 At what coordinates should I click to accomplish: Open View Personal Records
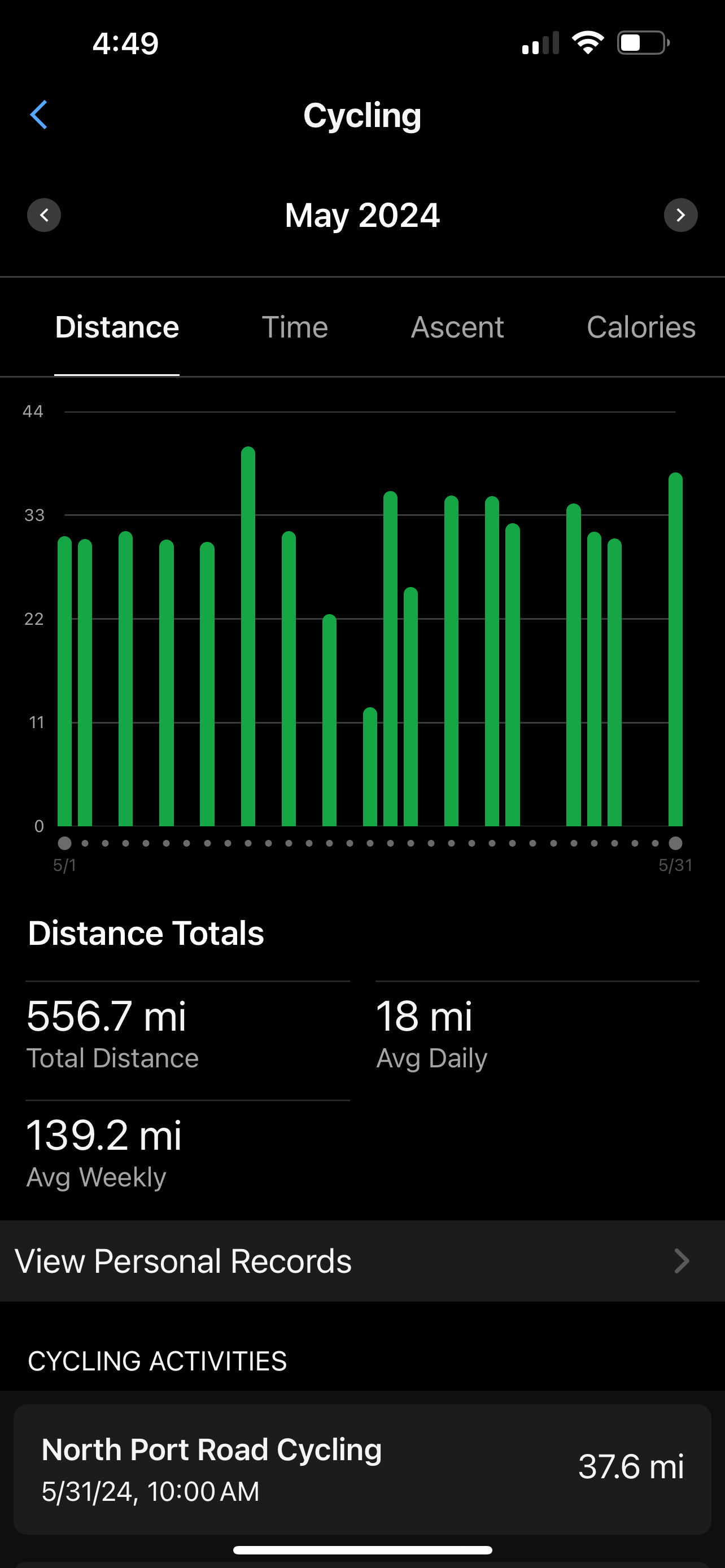tap(362, 1261)
